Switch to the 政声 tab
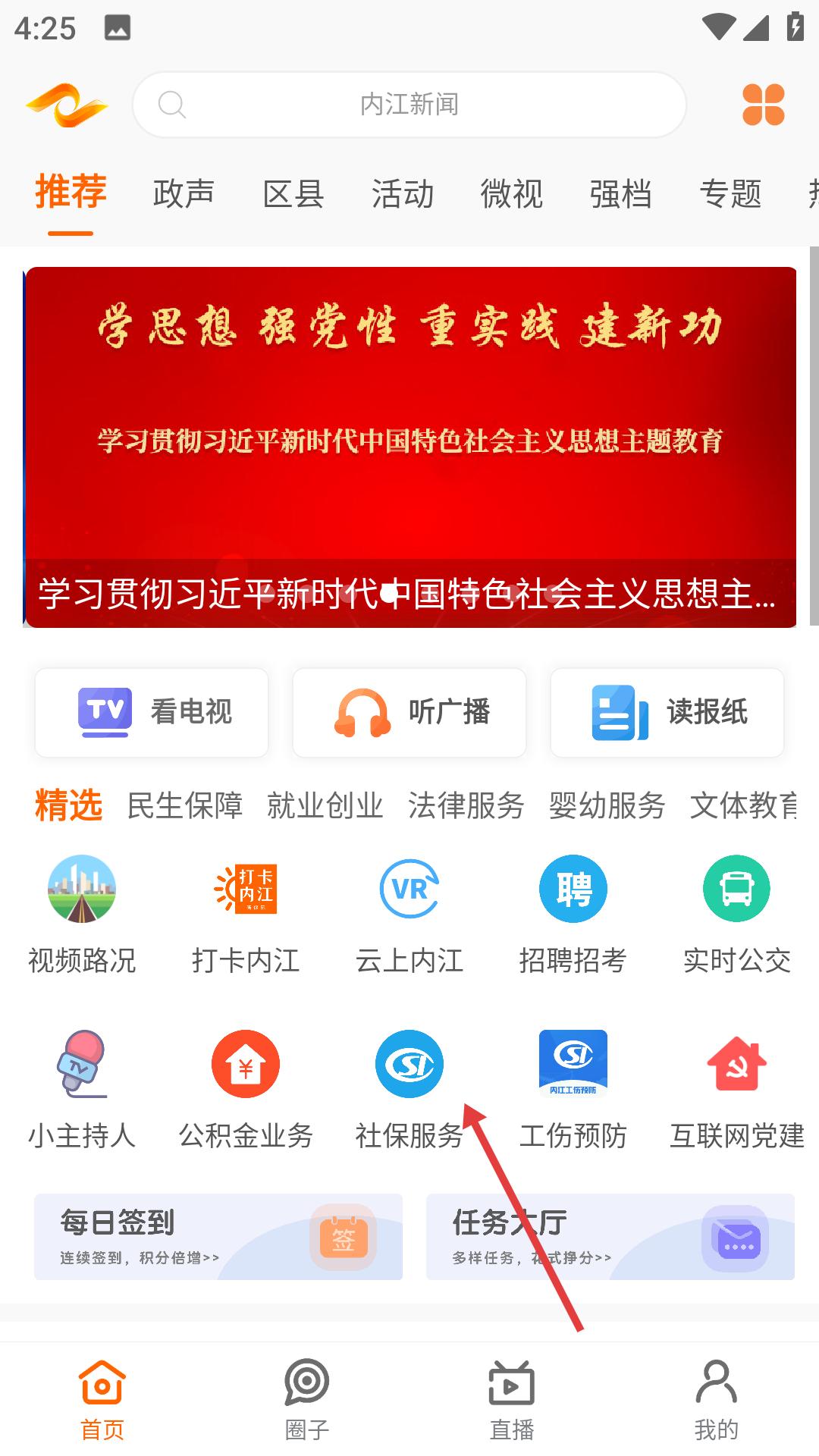Viewport: 819px width, 1456px height. click(x=184, y=193)
